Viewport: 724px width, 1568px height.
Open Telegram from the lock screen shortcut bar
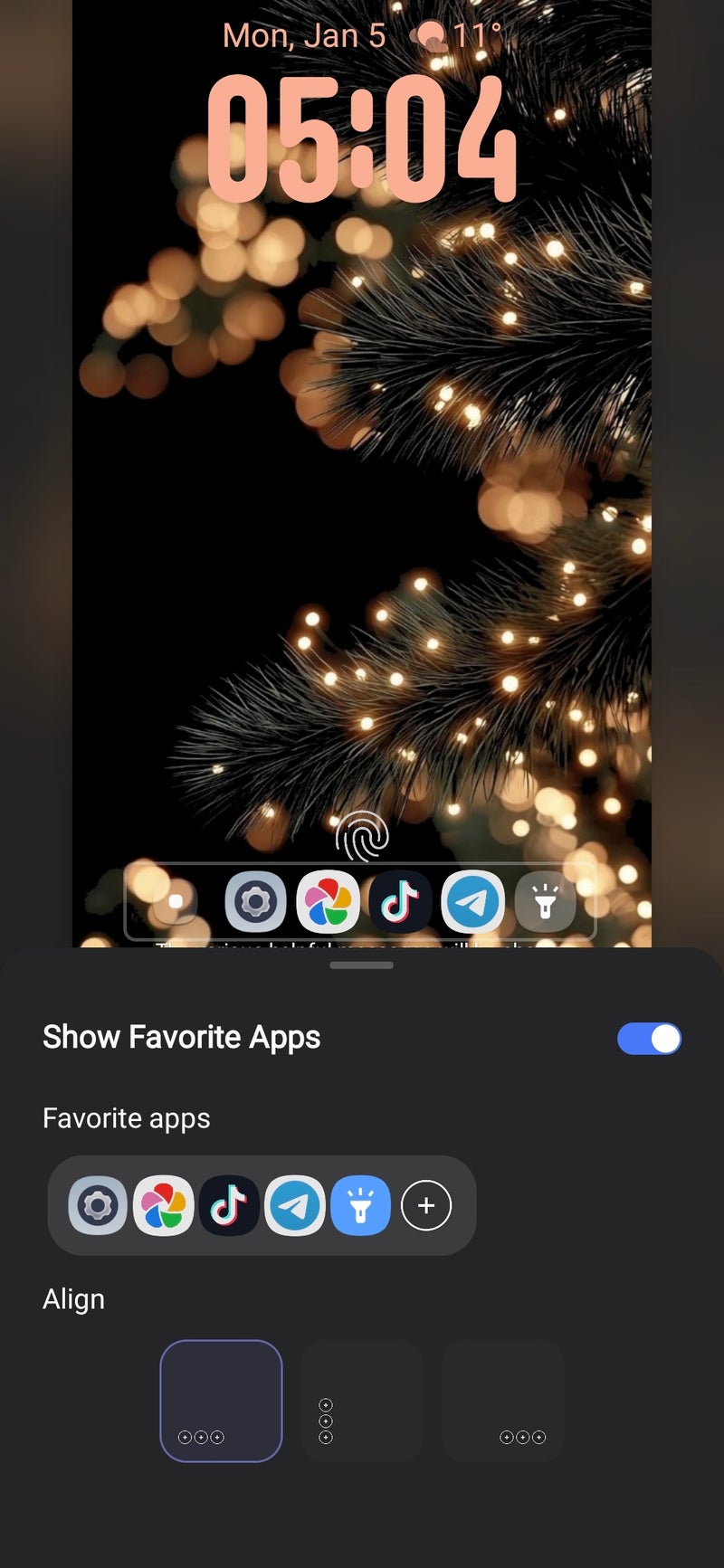click(473, 902)
